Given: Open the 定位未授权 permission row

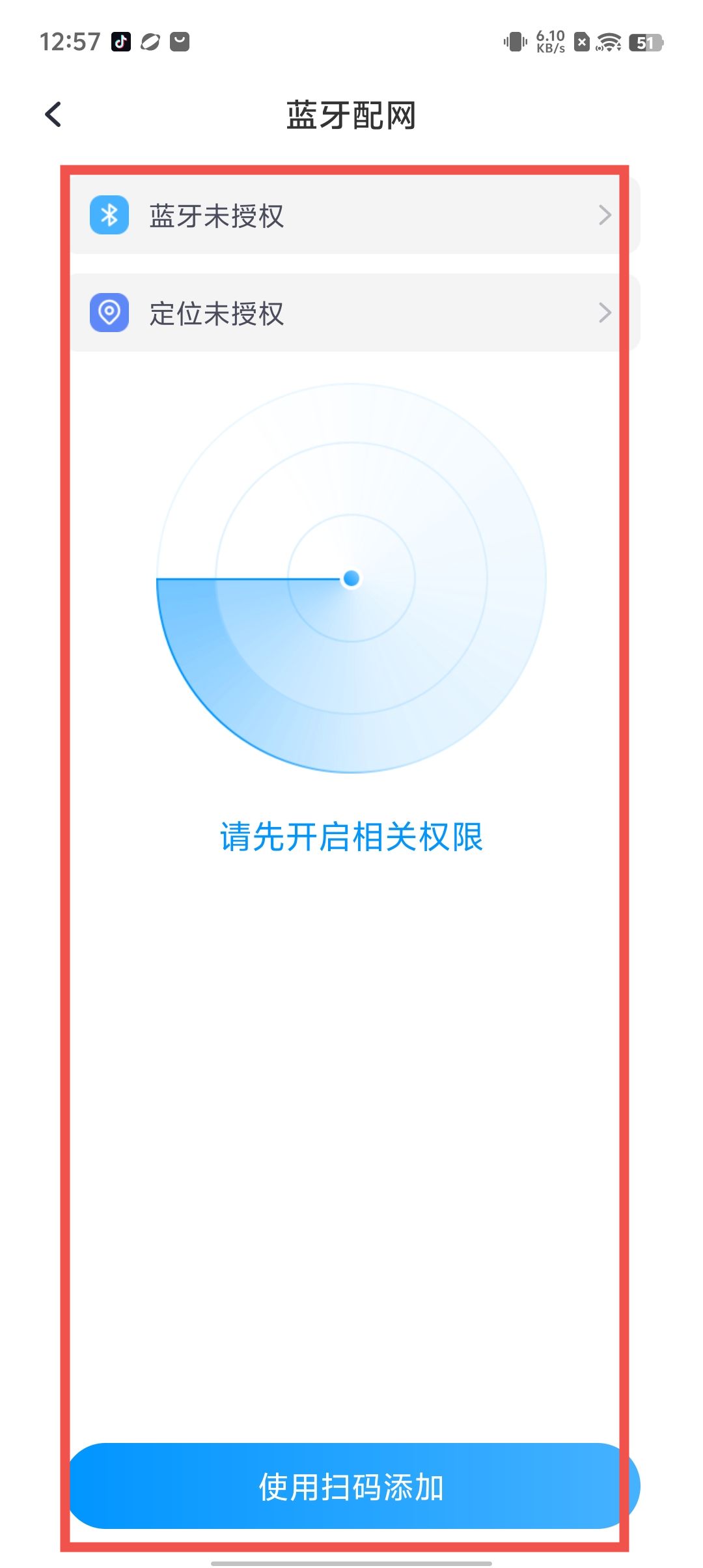Looking at the screenshot, I should coord(351,313).
